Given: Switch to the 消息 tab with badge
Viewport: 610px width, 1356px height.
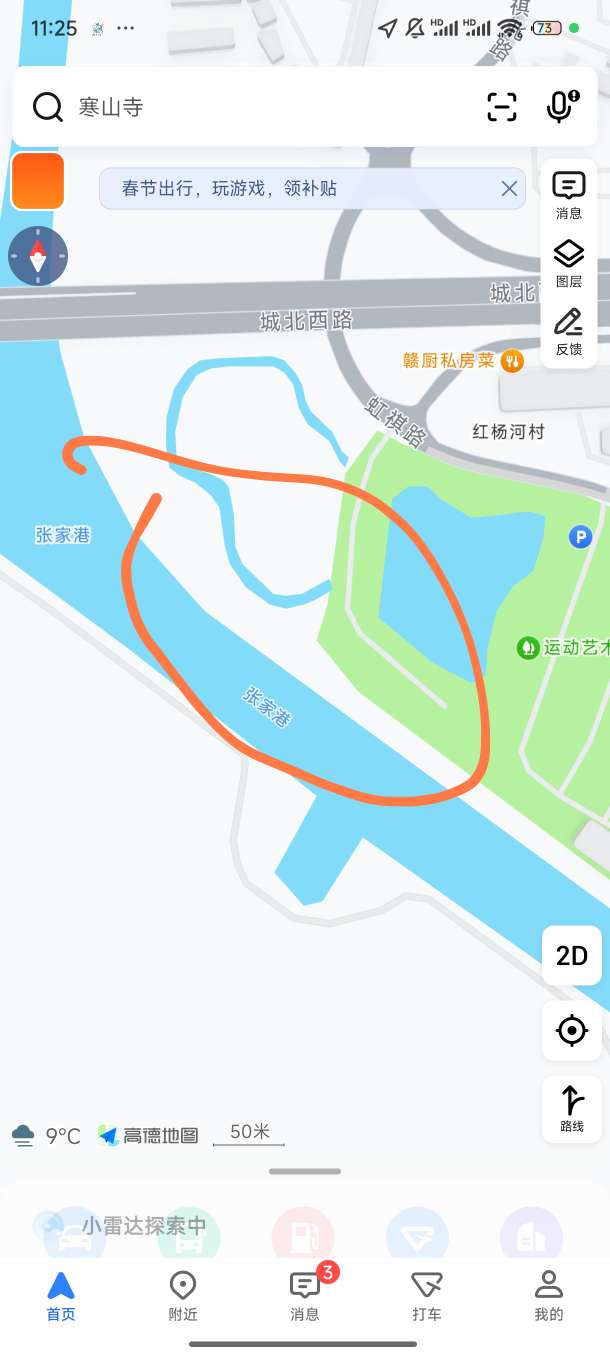Looking at the screenshot, I should [x=305, y=1296].
